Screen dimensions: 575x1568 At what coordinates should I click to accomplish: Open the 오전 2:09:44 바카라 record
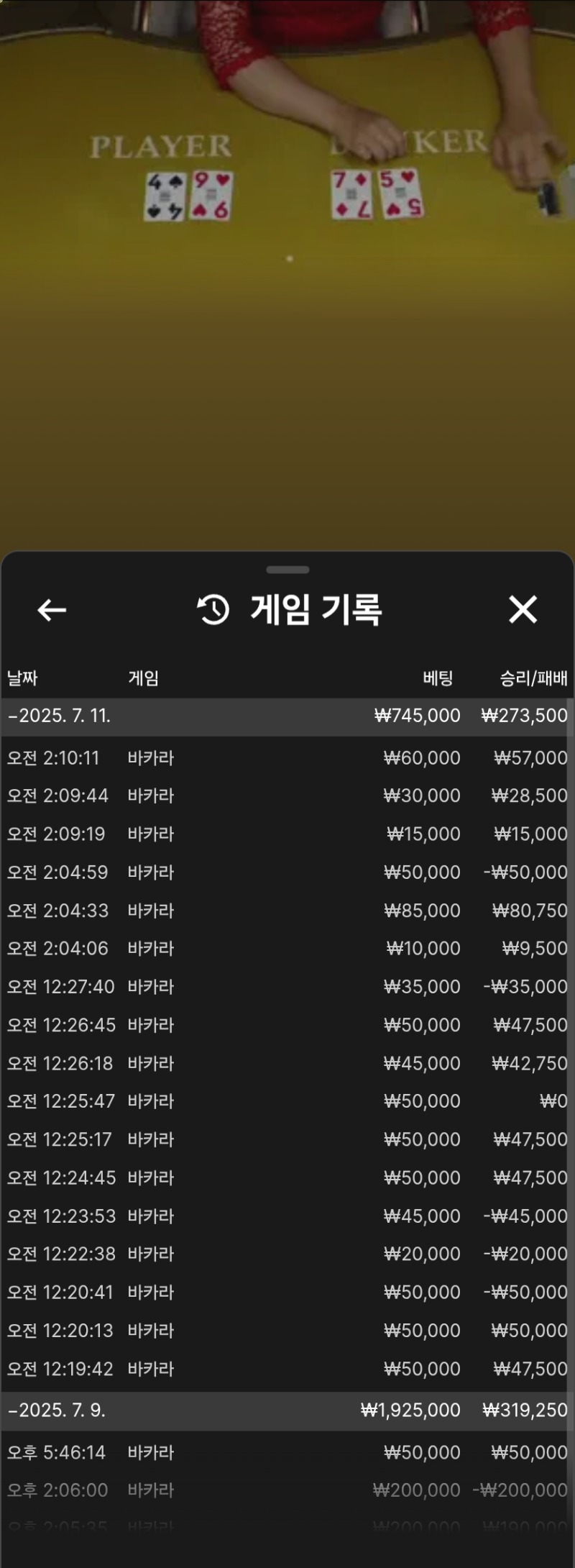point(286,796)
